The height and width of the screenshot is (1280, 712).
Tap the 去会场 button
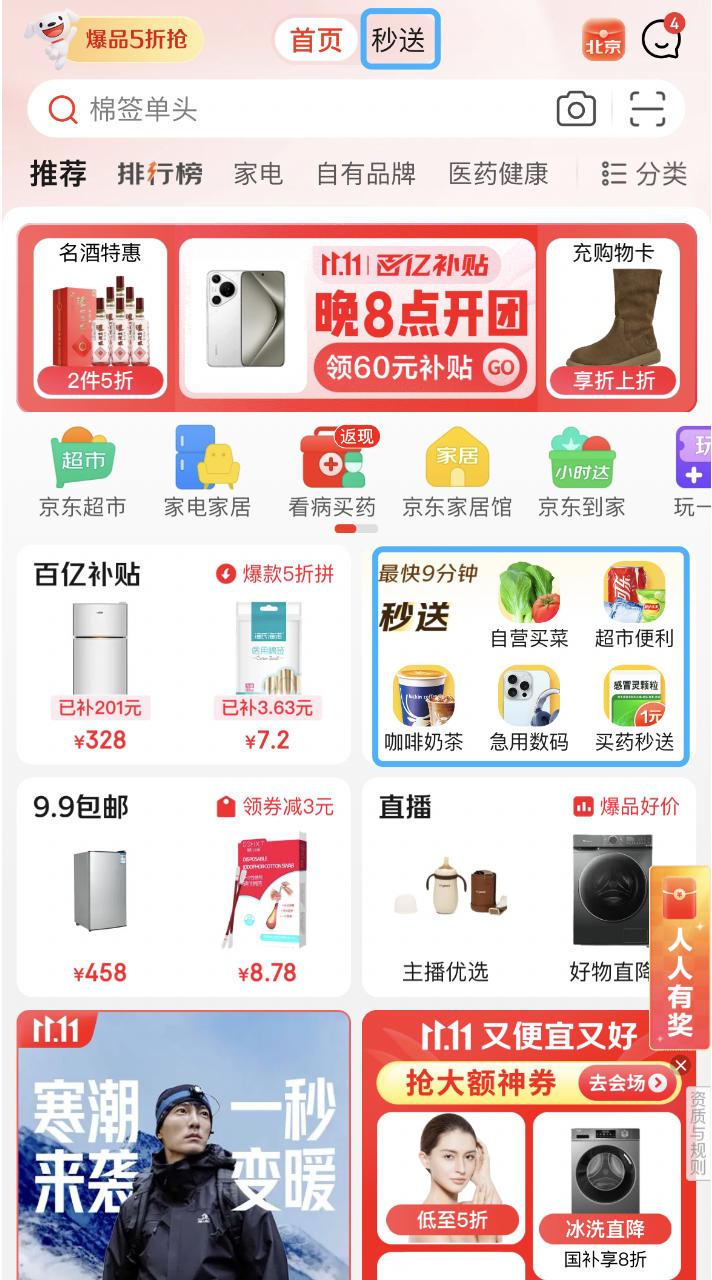(628, 1082)
